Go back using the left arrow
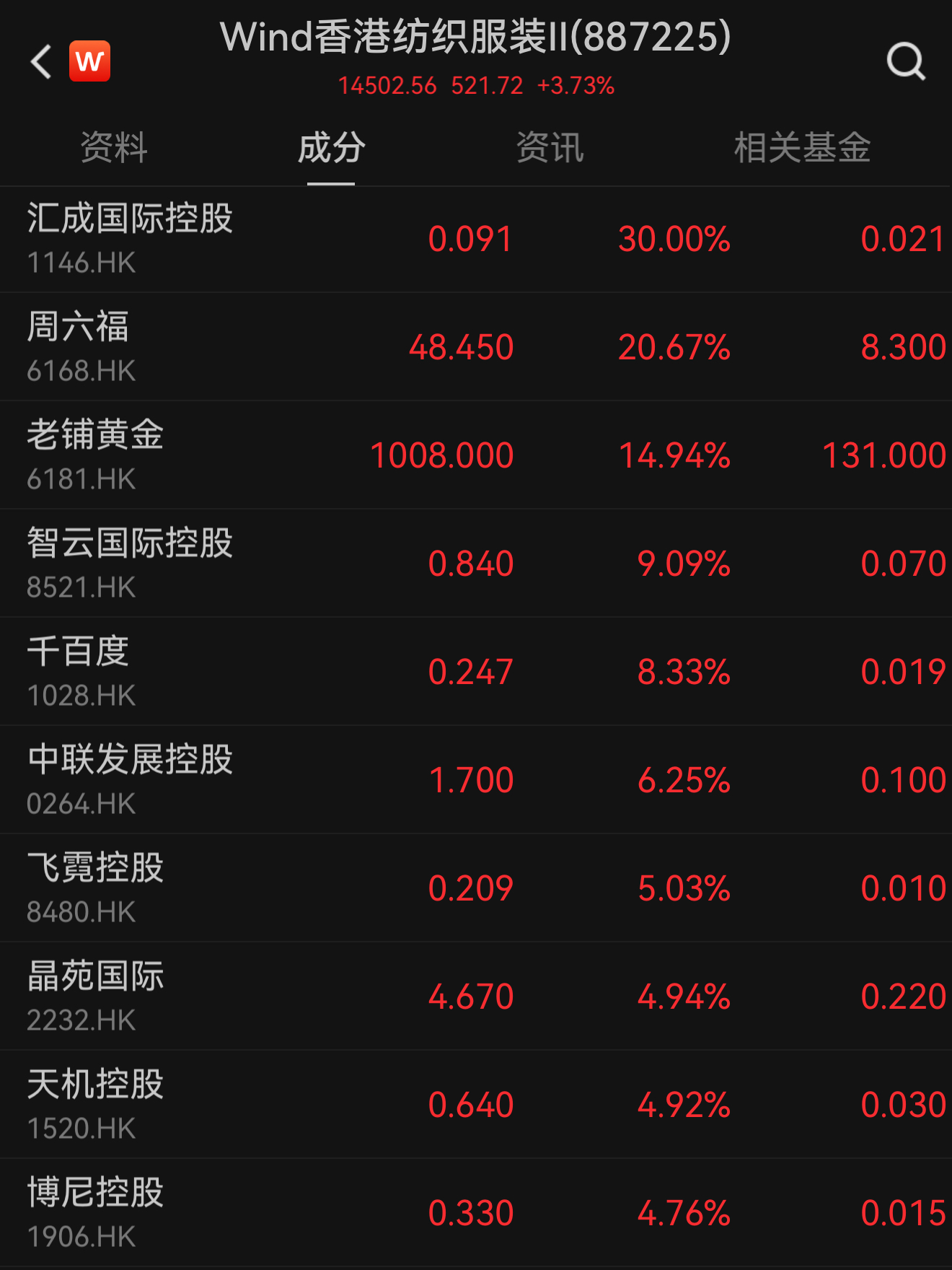 (x=41, y=62)
